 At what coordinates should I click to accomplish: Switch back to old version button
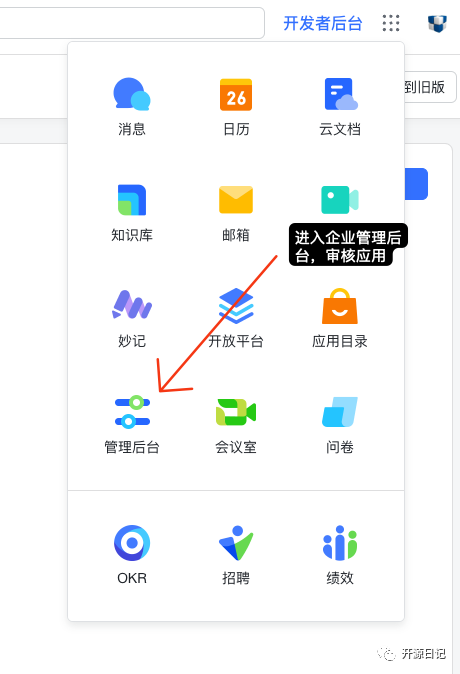coord(430,87)
